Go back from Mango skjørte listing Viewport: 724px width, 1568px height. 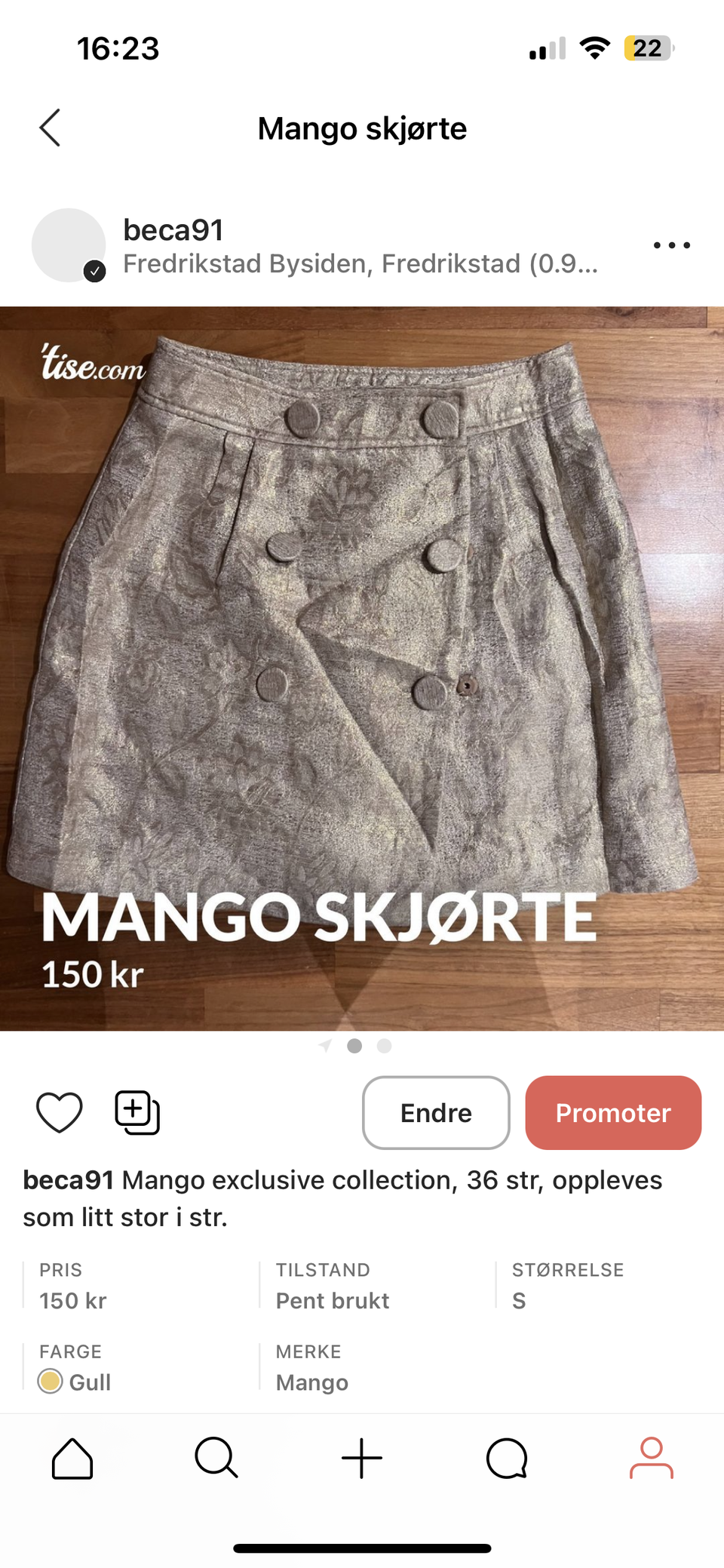(50, 128)
